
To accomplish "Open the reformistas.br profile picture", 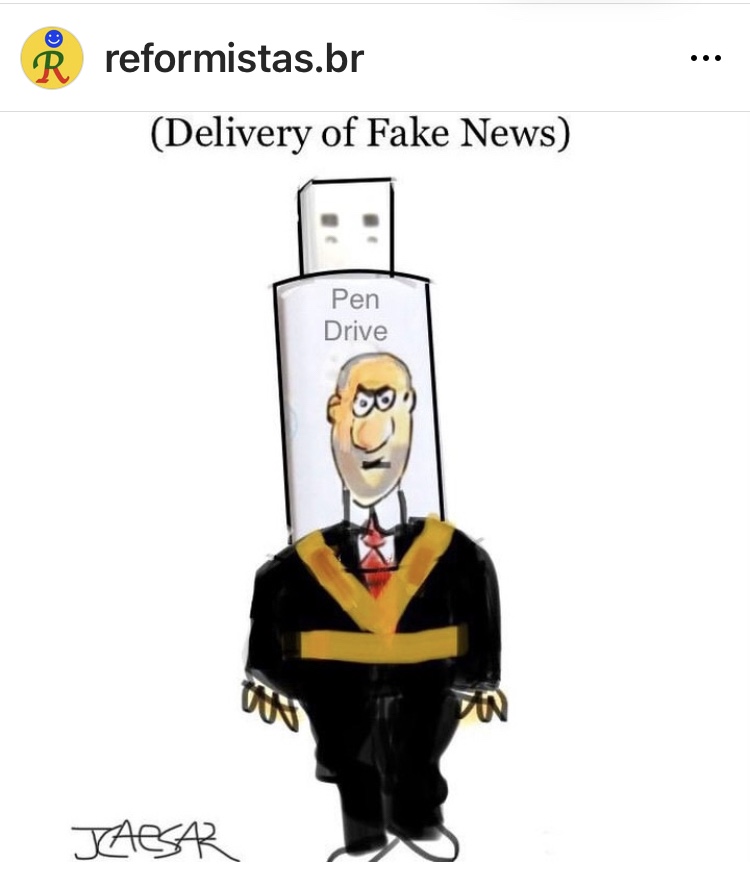I will coord(52,59).
